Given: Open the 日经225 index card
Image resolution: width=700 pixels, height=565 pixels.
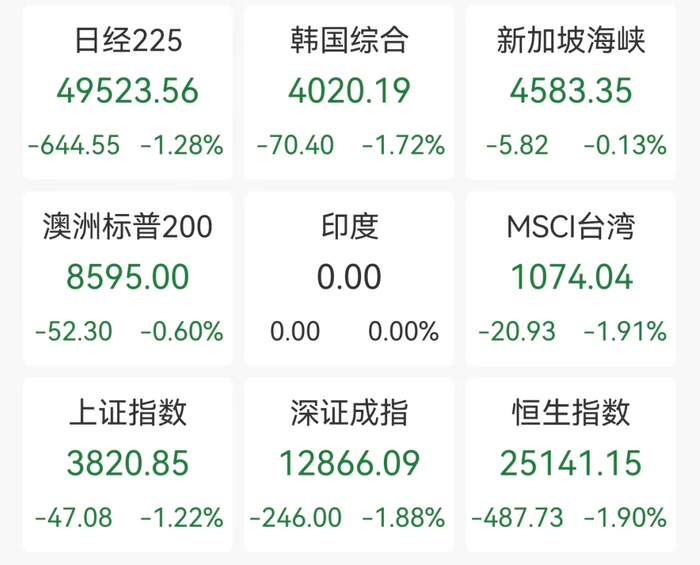Looking at the screenshot, I should (x=127, y=91).
